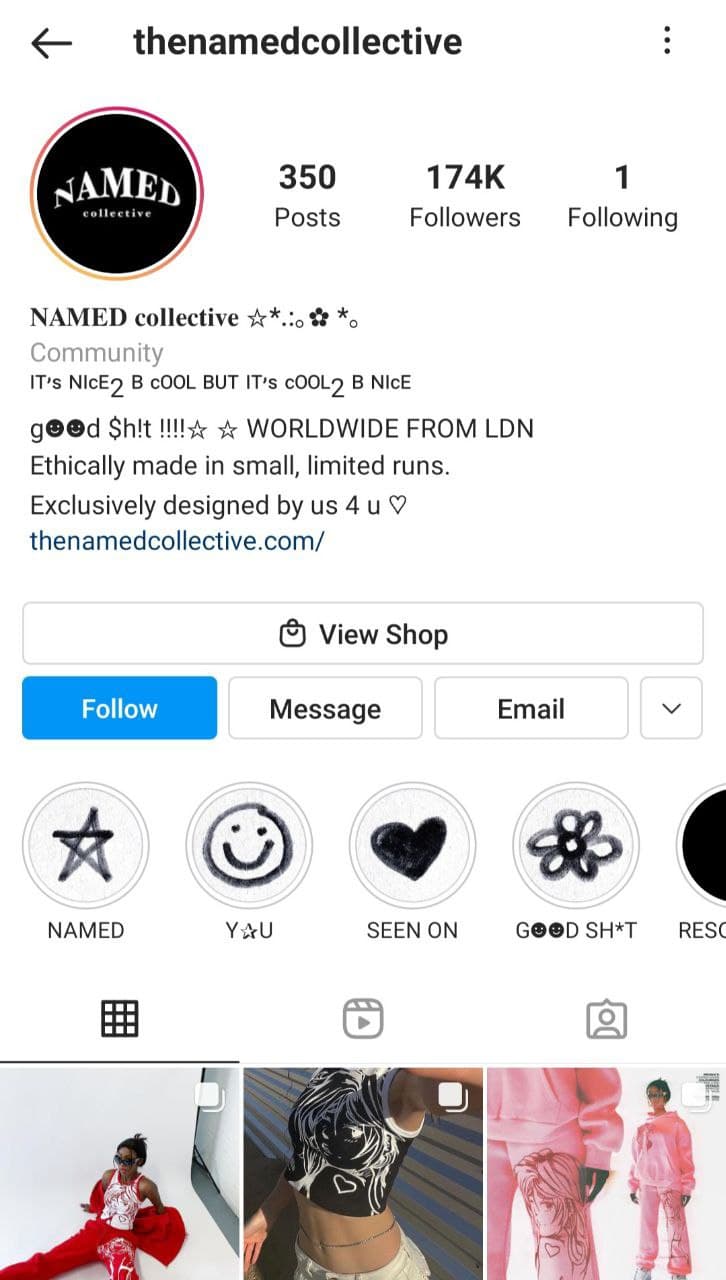View the profile picture story
This screenshot has height=1280, width=726.
[117, 193]
